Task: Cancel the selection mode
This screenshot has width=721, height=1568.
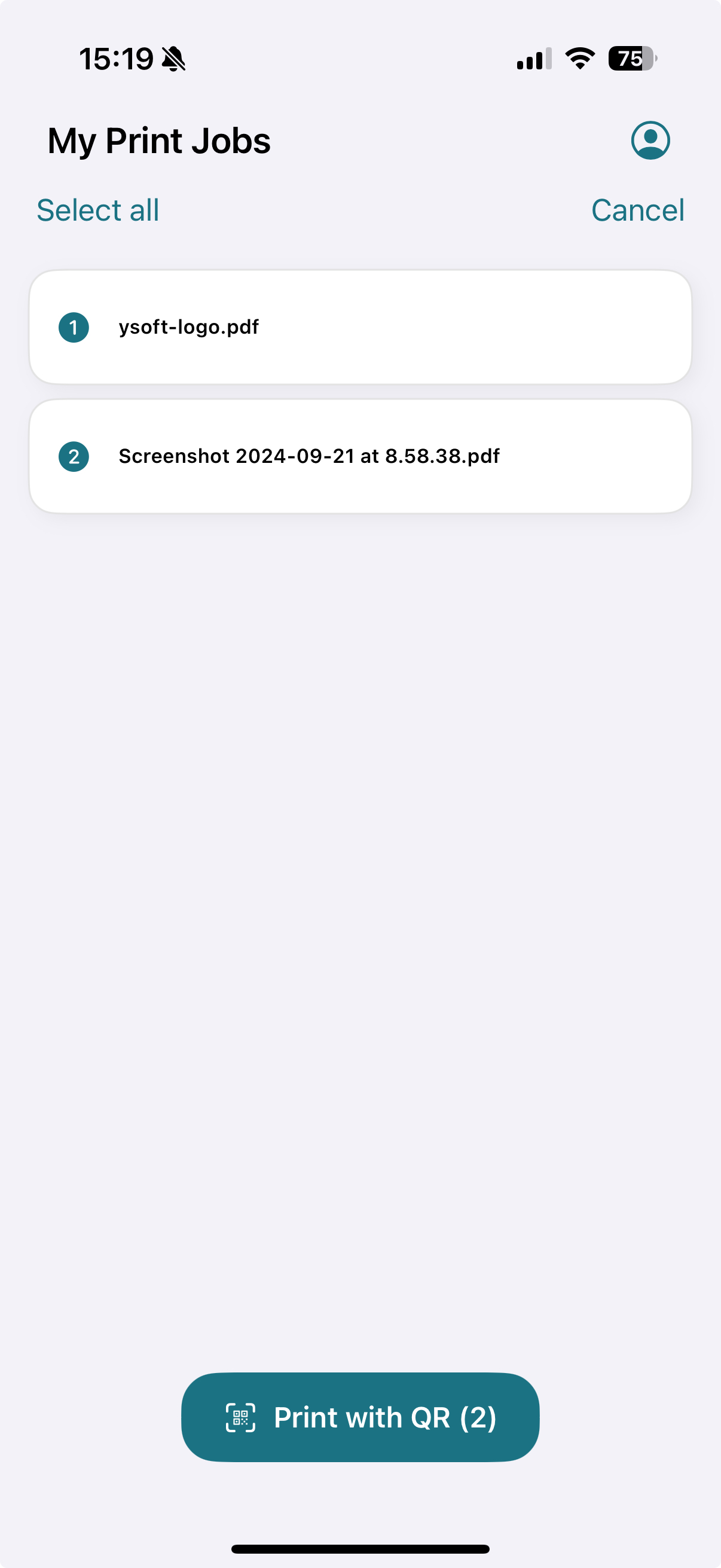Action: click(x=637, y=211)
